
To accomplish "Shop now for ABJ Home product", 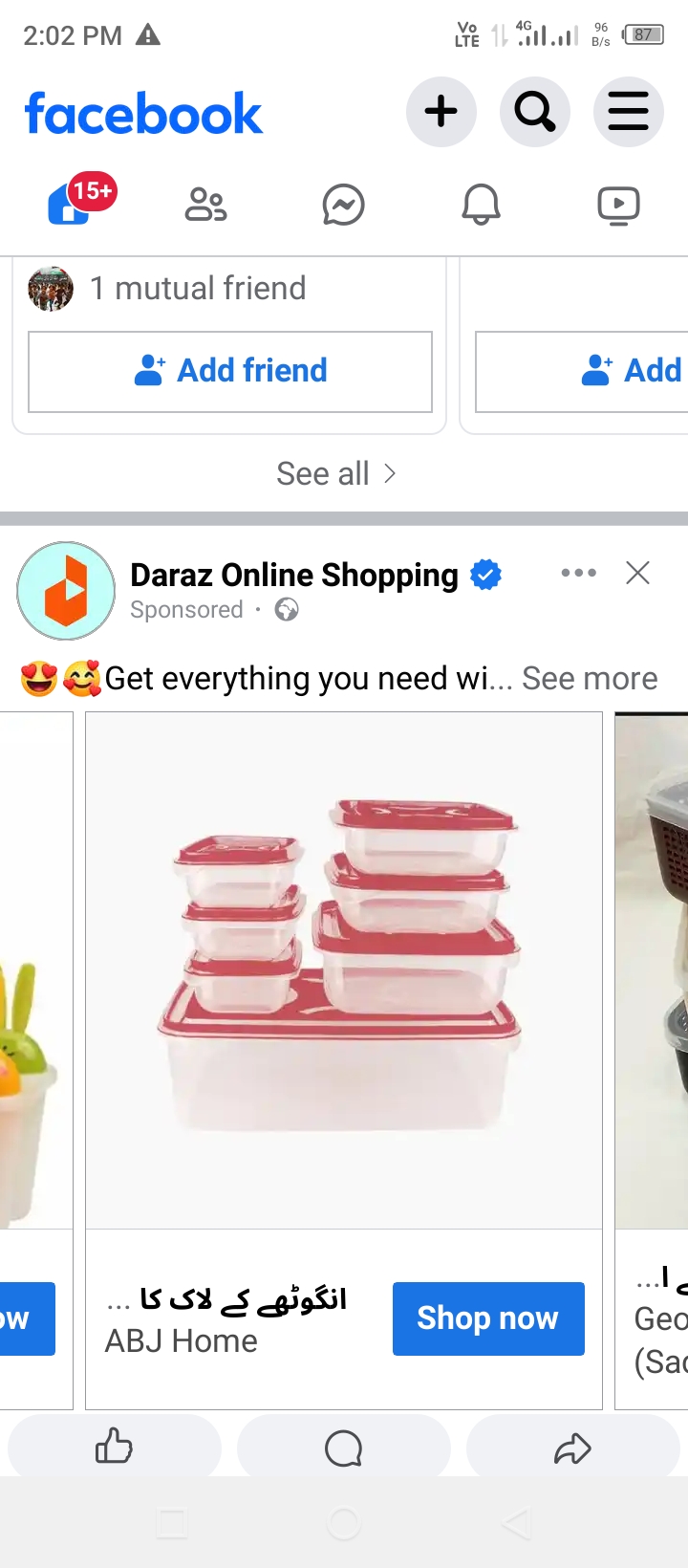I will point(488,1318).
